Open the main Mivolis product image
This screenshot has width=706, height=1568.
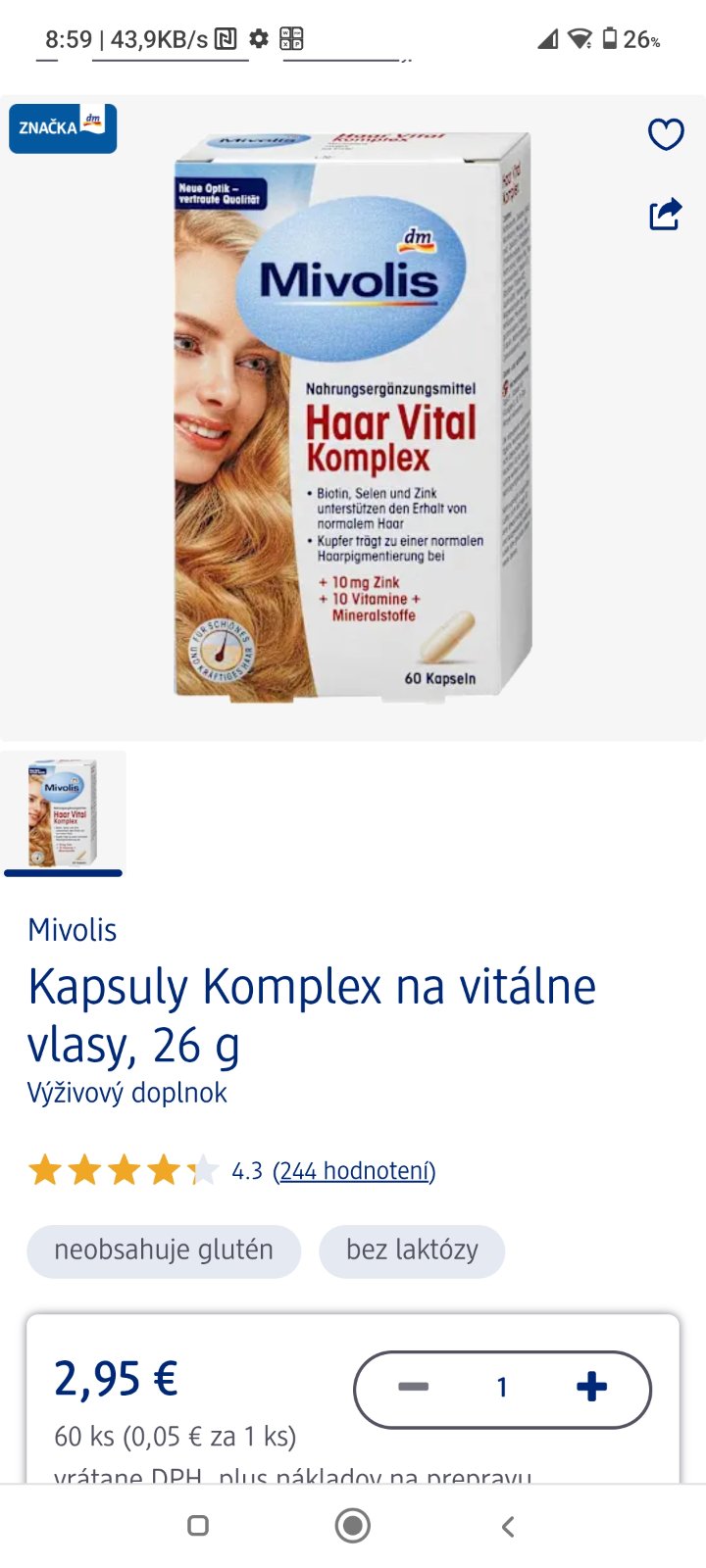[353, 416]
